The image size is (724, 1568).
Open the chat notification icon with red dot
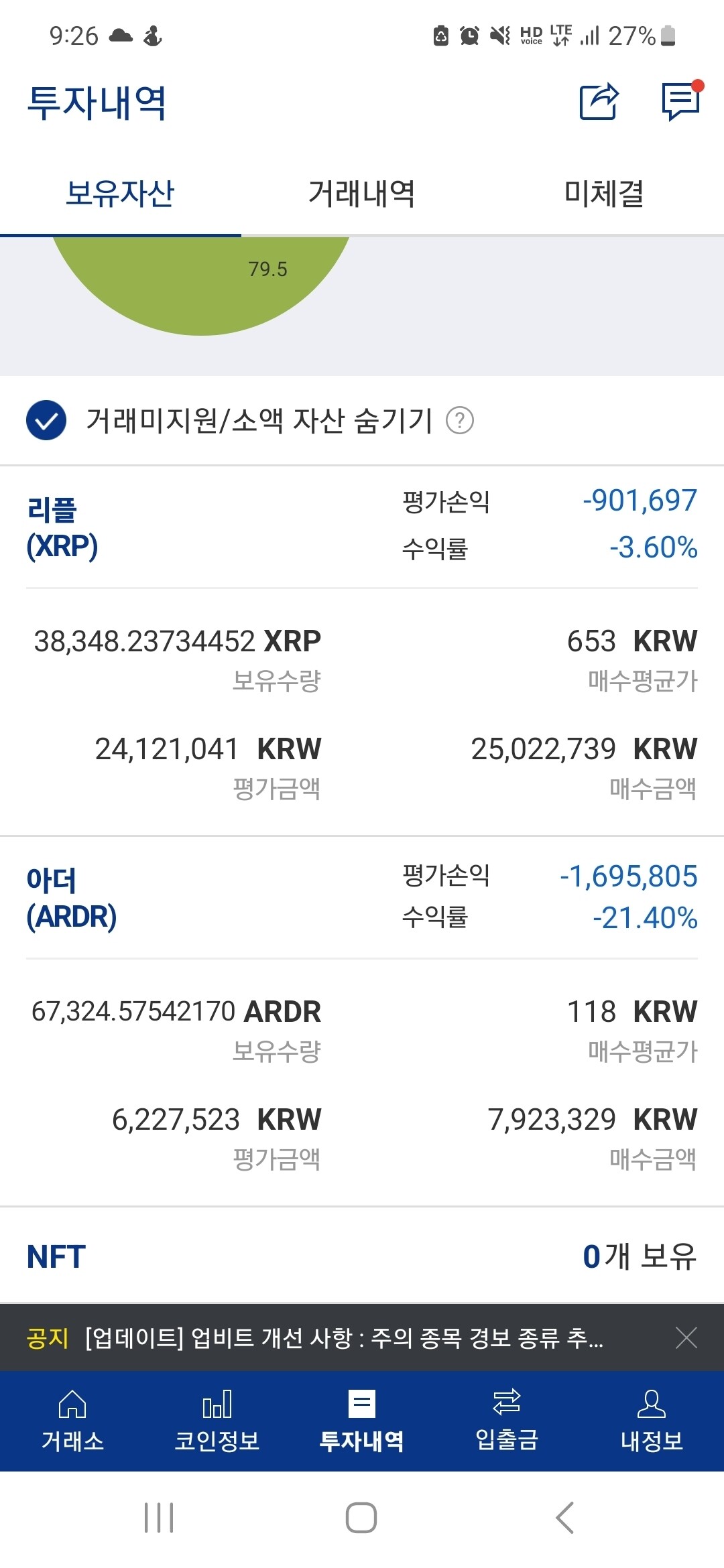point(680,102)
